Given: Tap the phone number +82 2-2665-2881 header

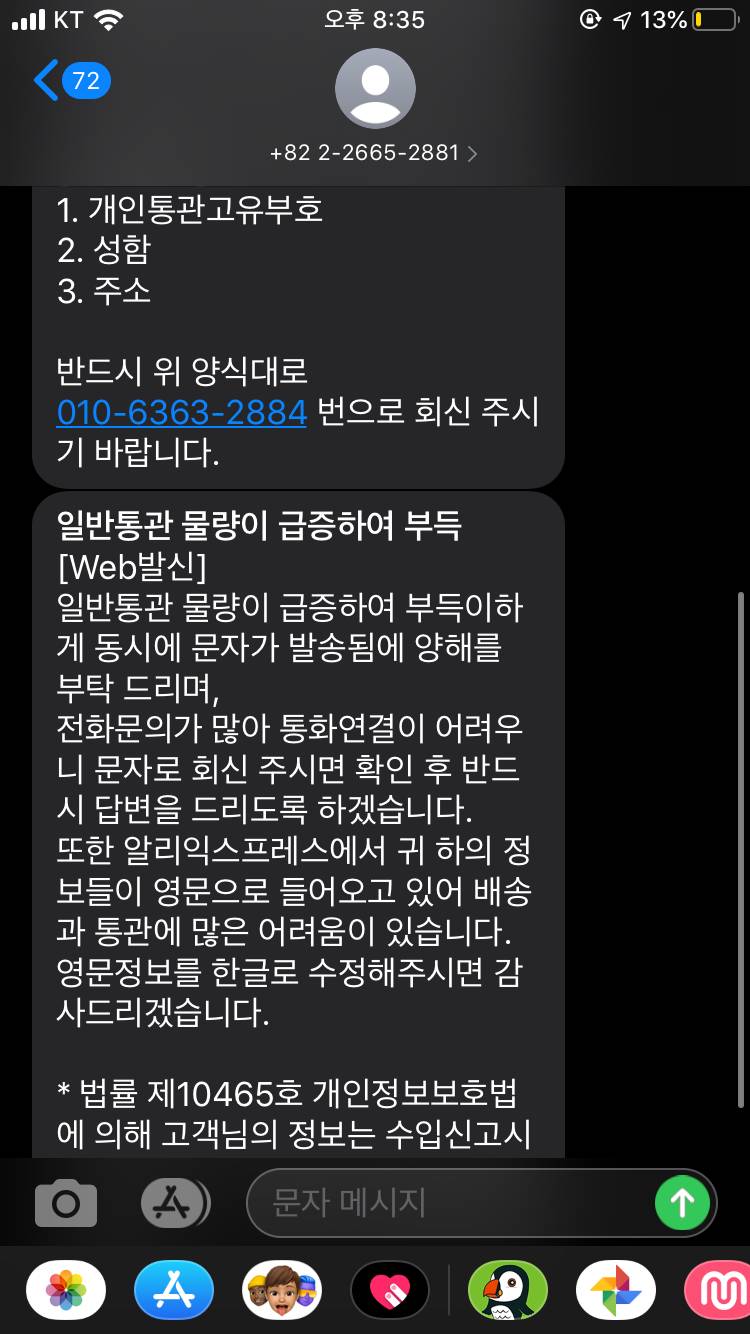Looking at the screenshot, I should coord(366,155).
